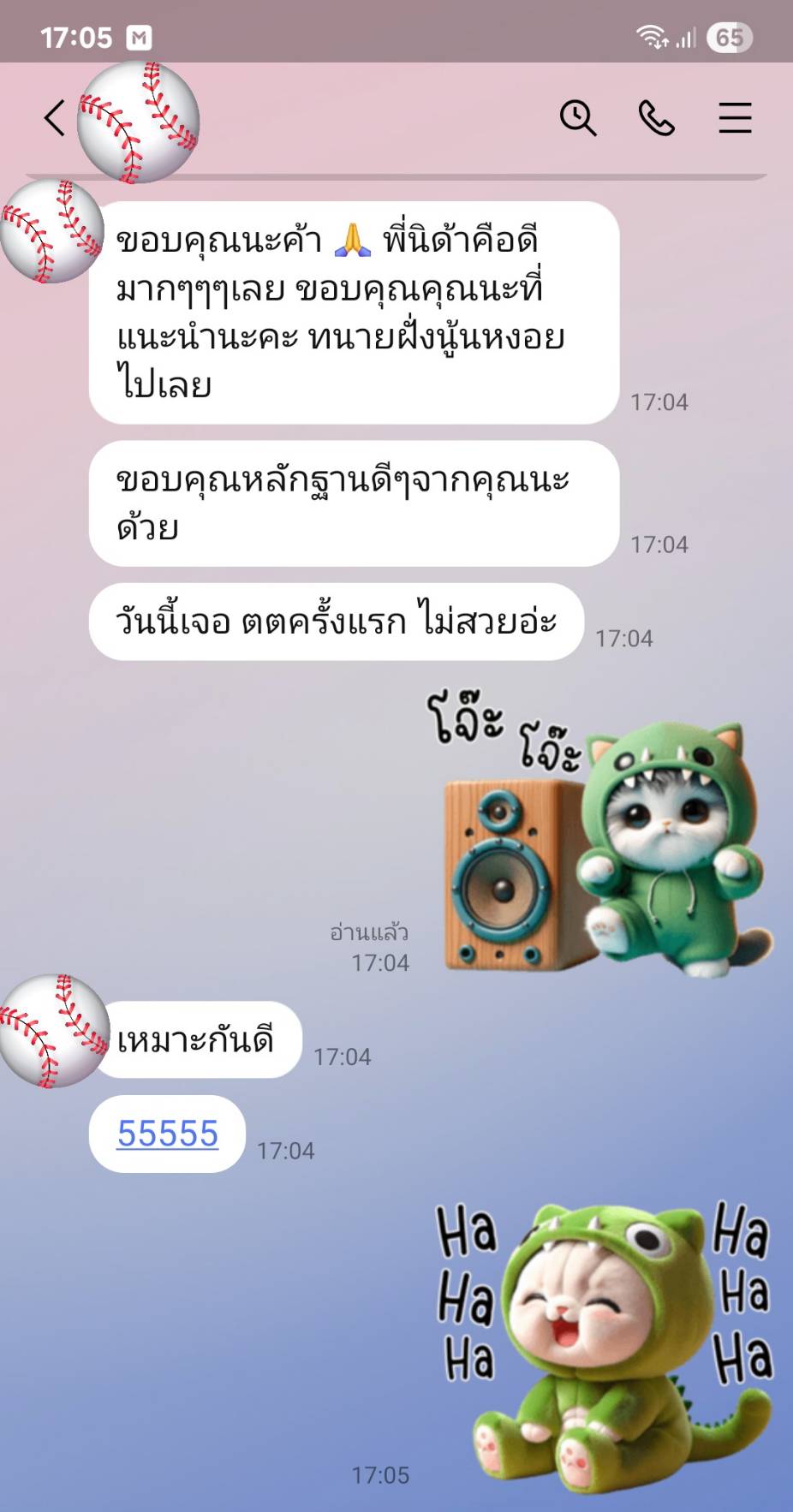Start a voice call
The height and width of the screenshot is (1512, 793).
click(657, 118)
